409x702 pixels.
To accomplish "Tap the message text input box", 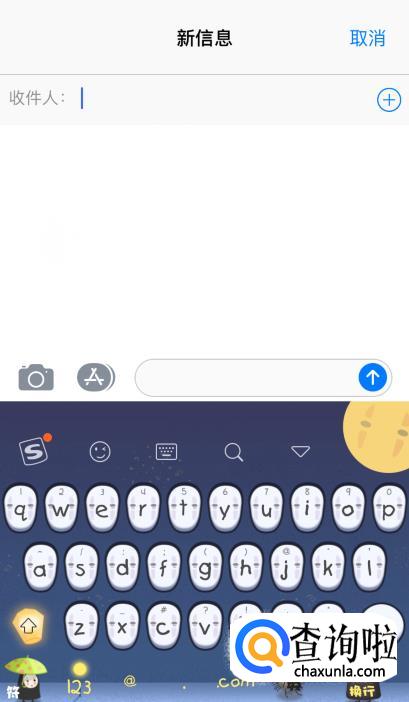I will click(x=246, y=377).
